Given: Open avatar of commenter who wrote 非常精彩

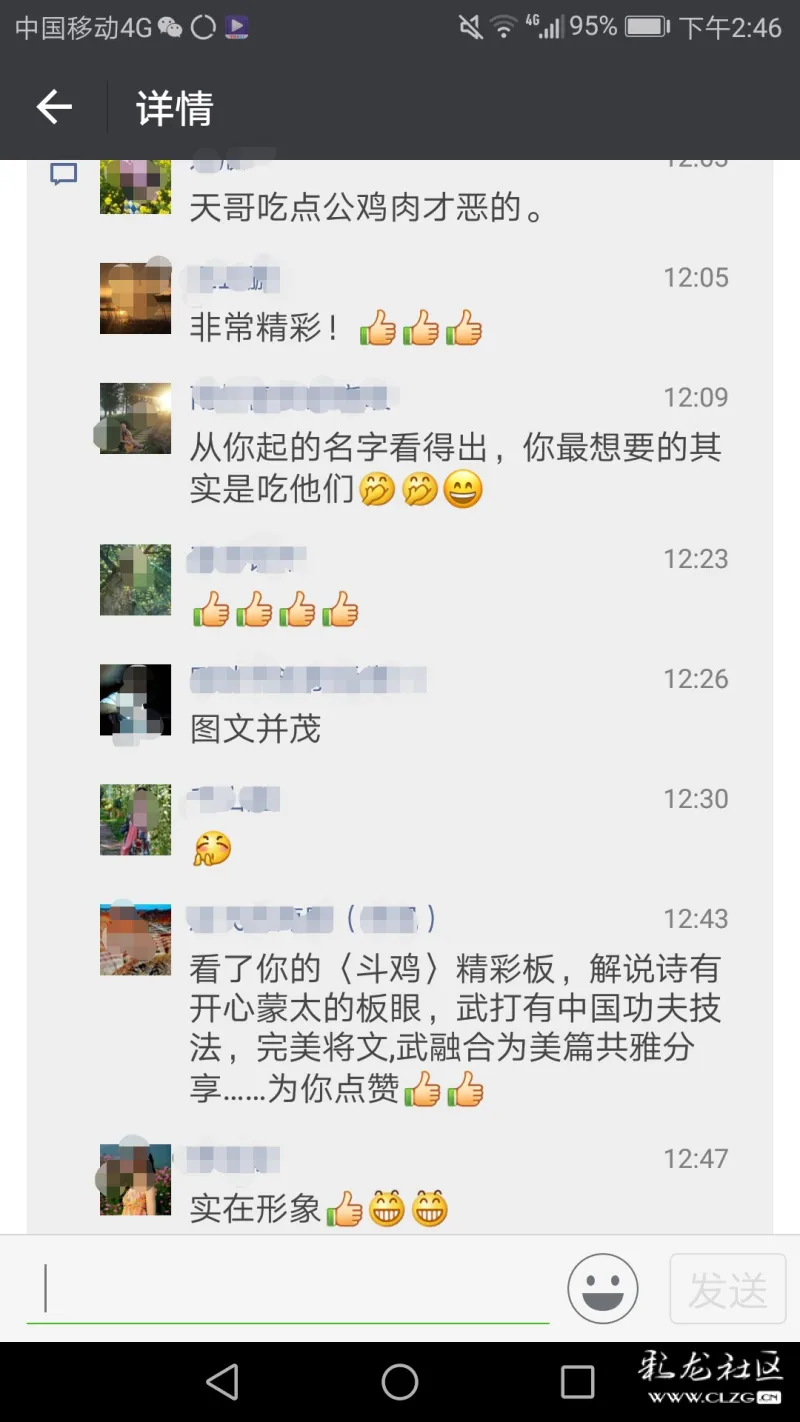Looking at the screenshot, I should coord(135,298).
